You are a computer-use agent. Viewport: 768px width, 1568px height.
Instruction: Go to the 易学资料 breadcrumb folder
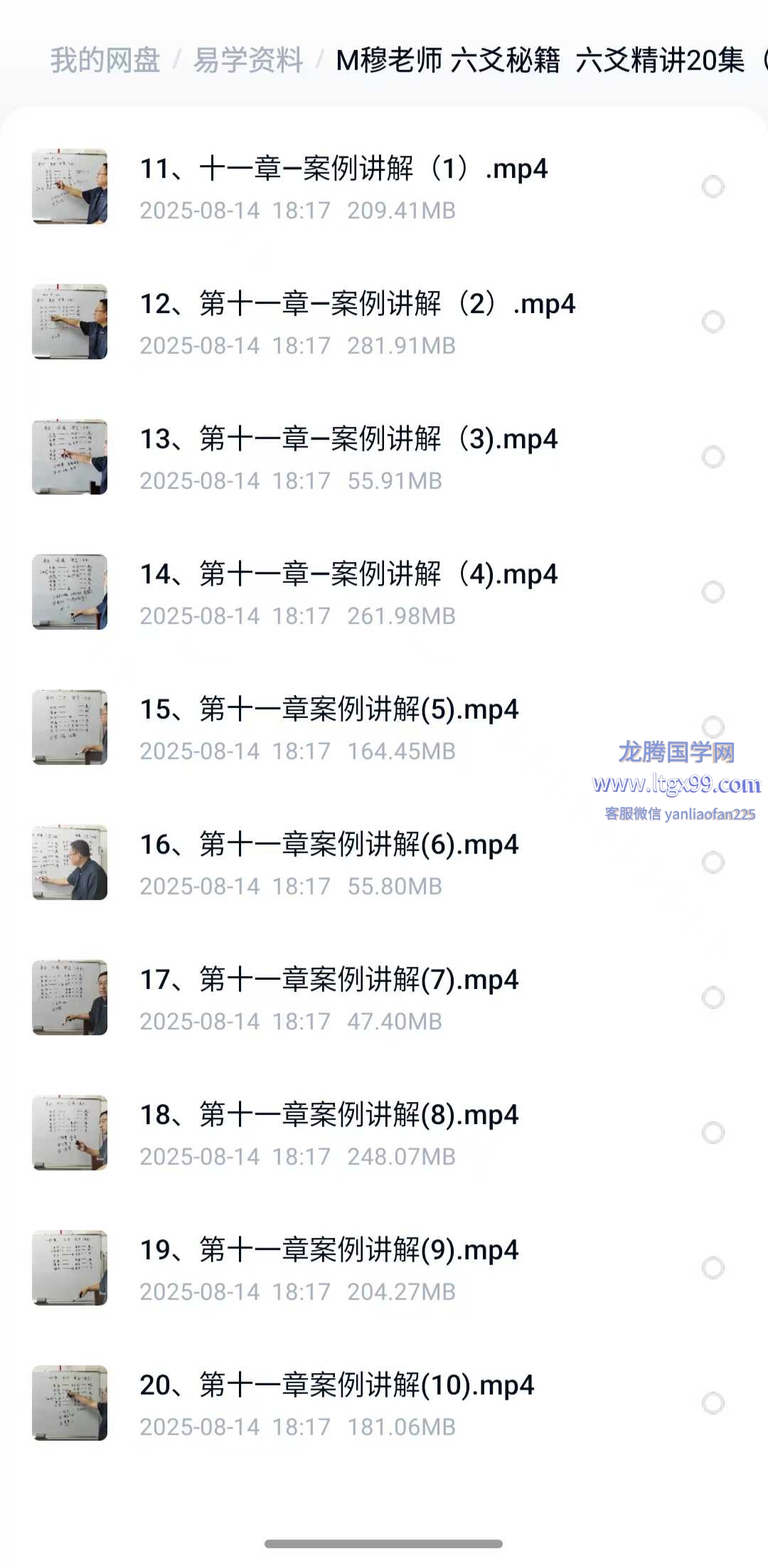[x=248, y=60]
